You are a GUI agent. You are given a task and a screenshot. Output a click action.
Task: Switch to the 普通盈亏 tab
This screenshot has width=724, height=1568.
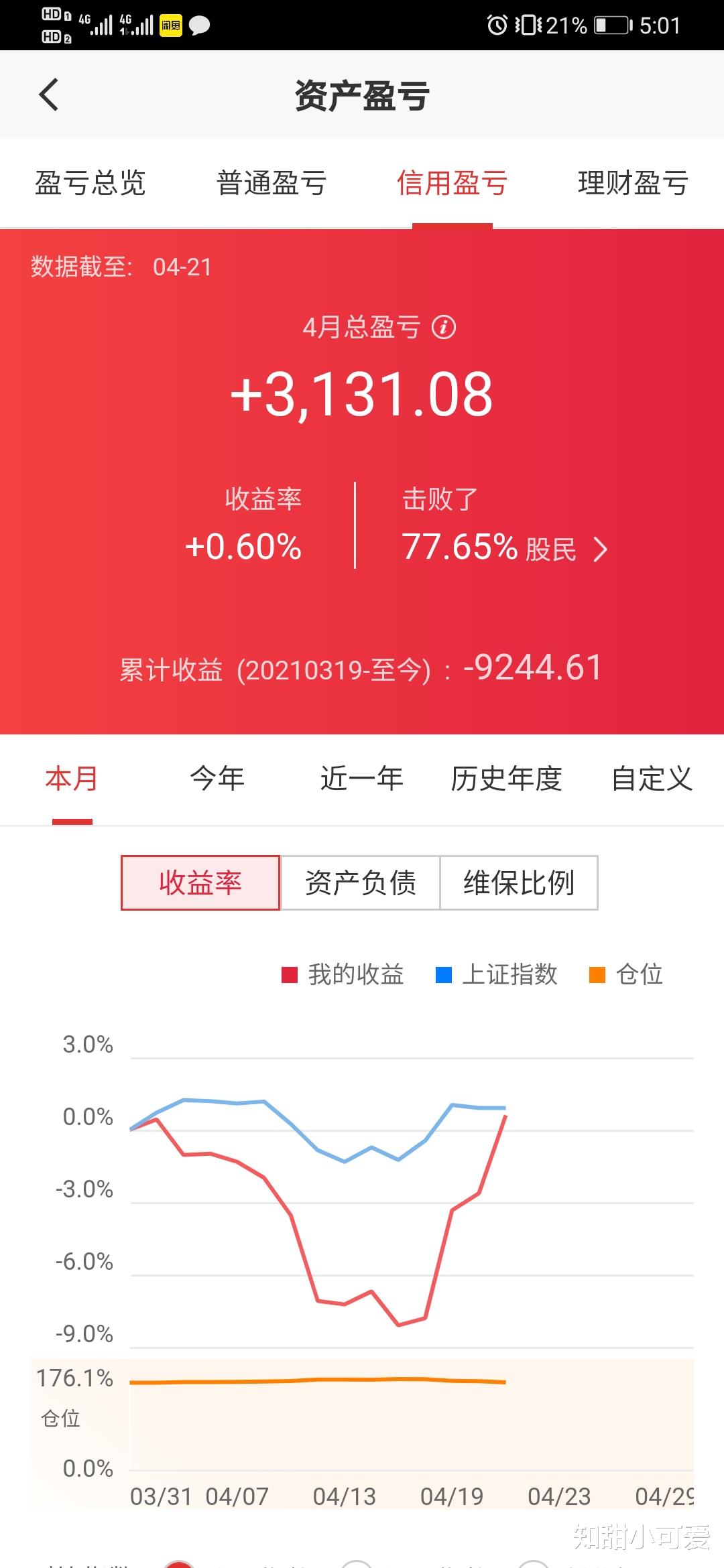[x=271, y=183]
